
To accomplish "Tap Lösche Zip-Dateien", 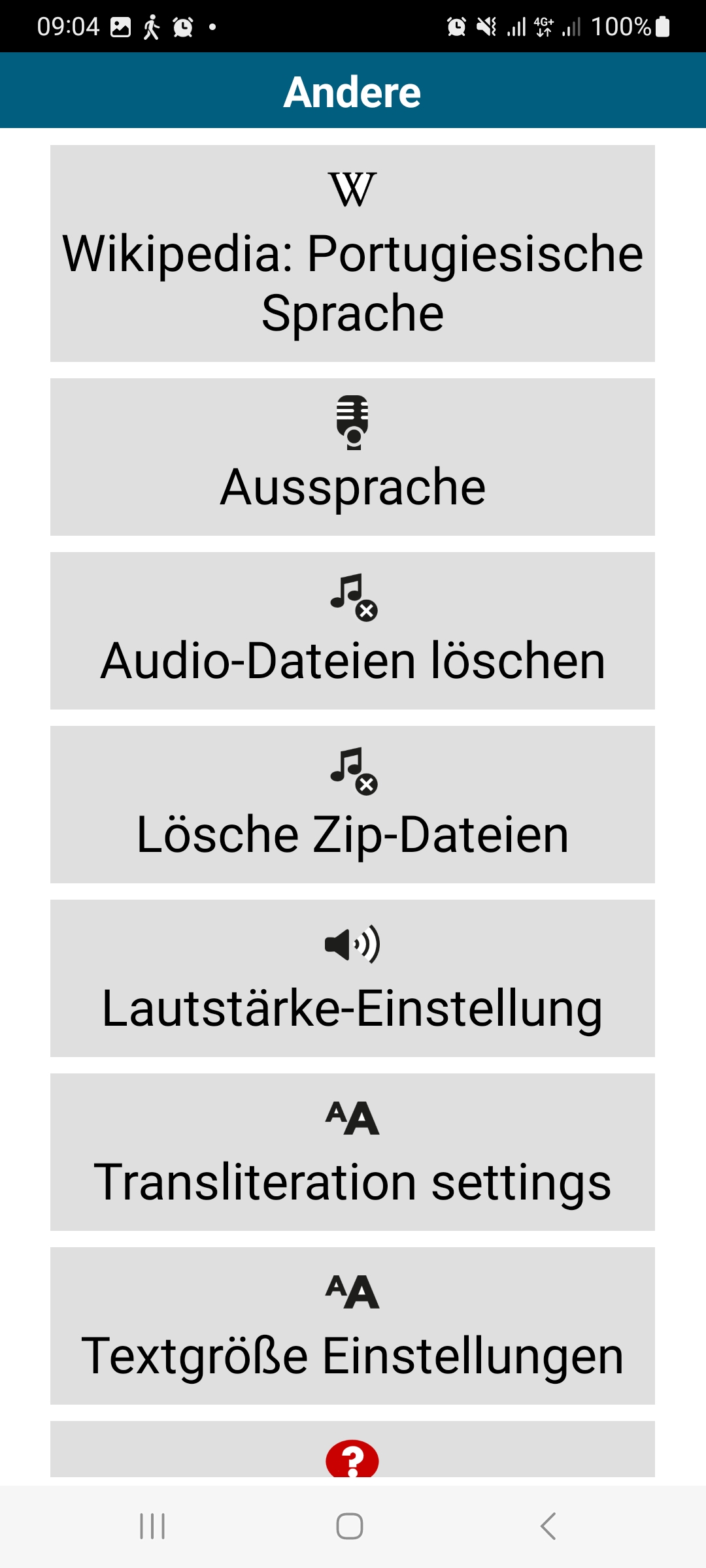I will coord(352,804).
